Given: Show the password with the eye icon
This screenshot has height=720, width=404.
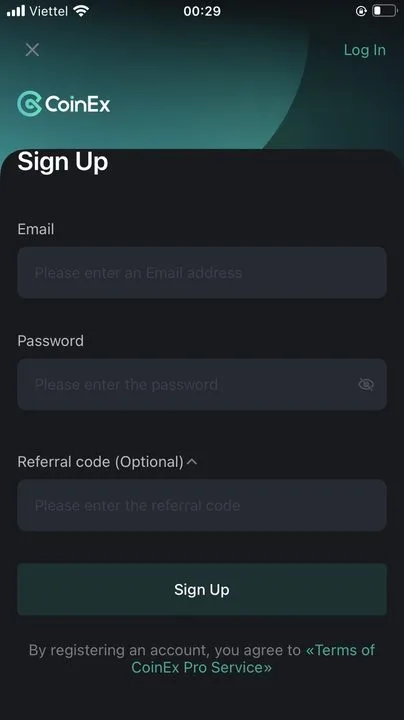Looking at the screenshot, I should pos(366,384).
